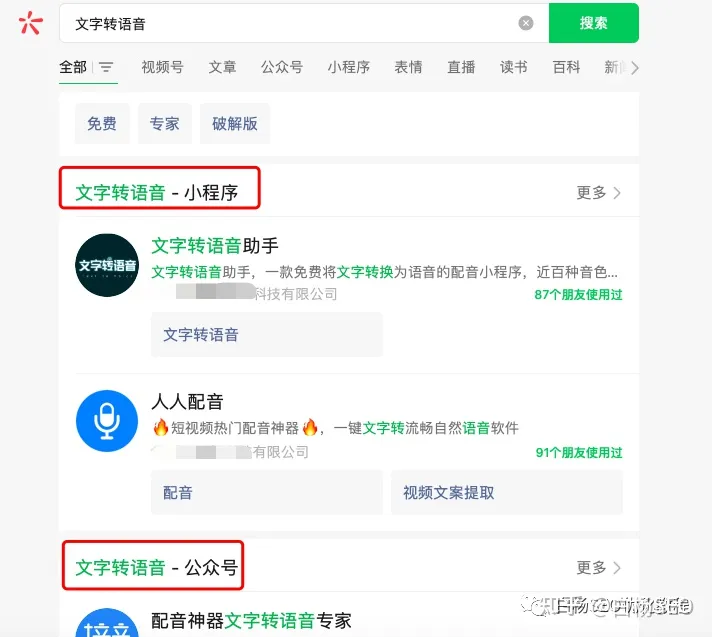Switch to the 公众号 tab

[x=281, y=67]
